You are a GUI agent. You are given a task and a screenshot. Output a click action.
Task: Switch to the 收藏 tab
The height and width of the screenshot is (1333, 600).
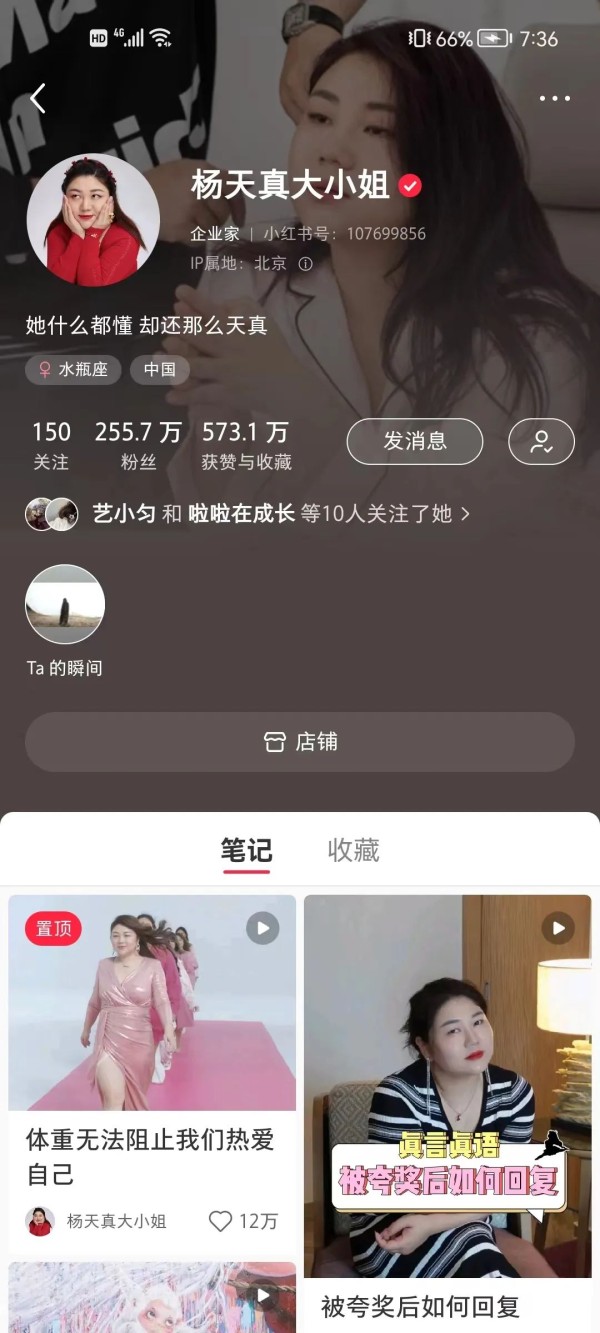click(354, 851)
